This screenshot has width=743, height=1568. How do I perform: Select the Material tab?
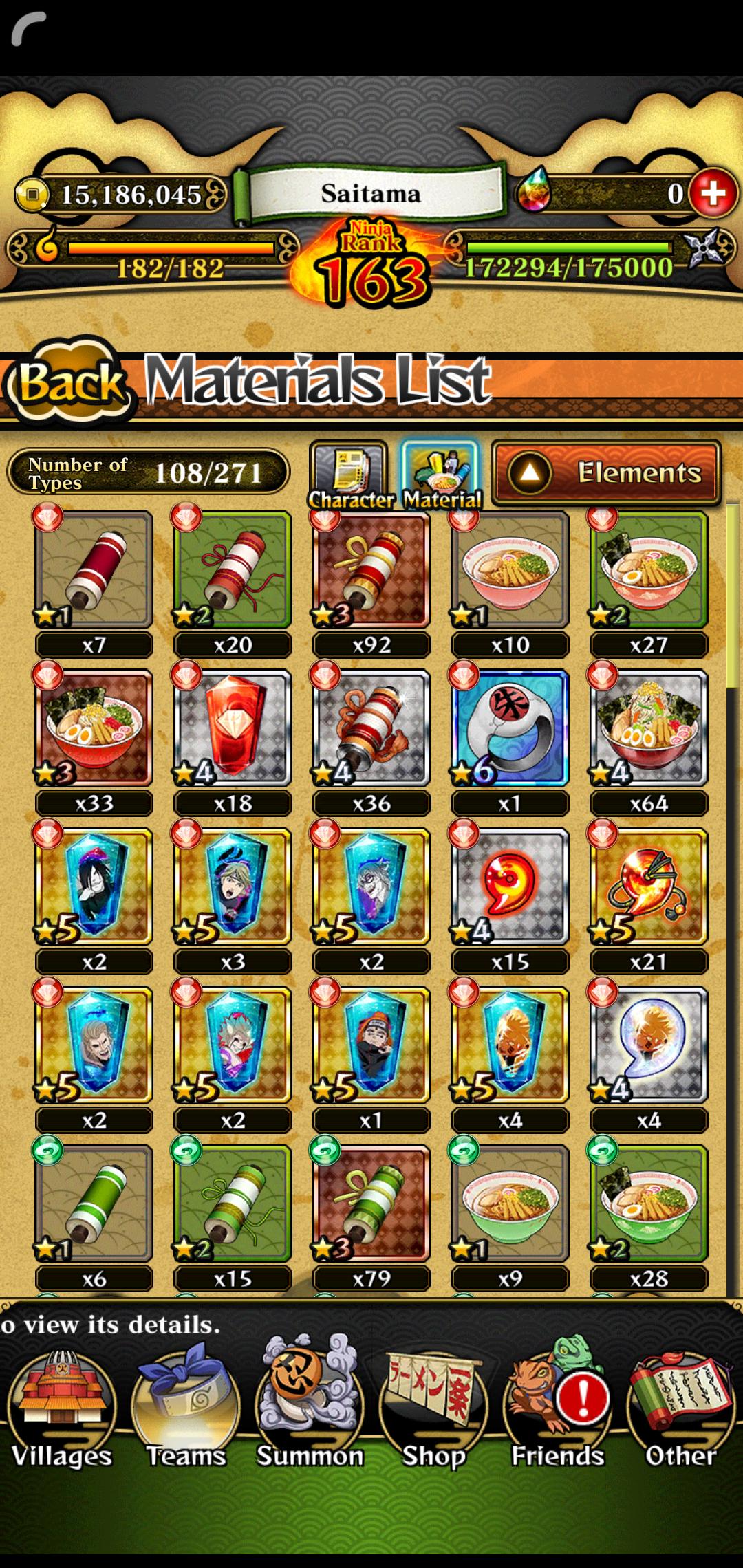click(x=441, y=475)
